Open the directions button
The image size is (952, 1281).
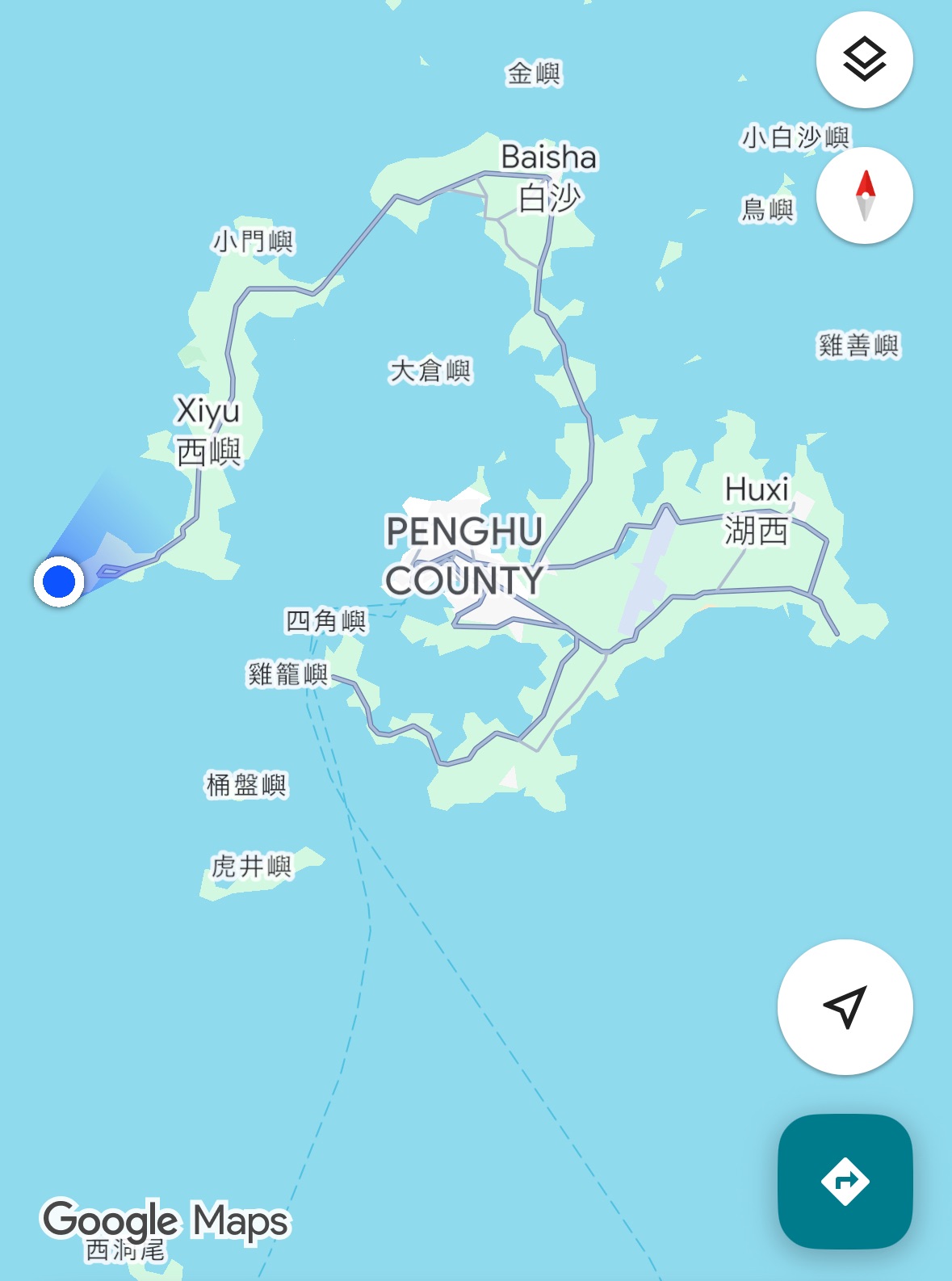coord(845,1181)
